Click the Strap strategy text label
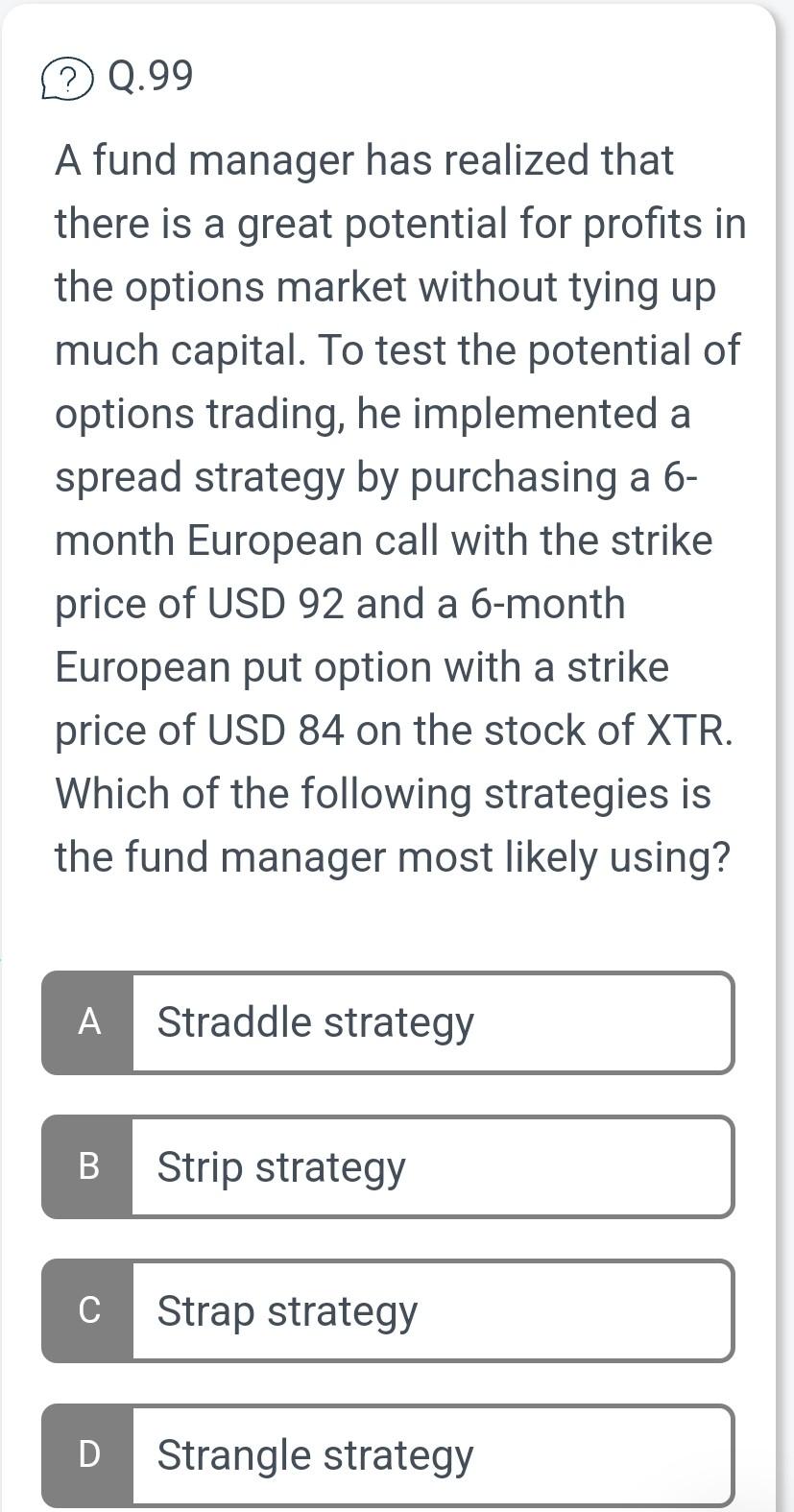The height and width of the screenshot is (1512, 794). coord(285,1309)
